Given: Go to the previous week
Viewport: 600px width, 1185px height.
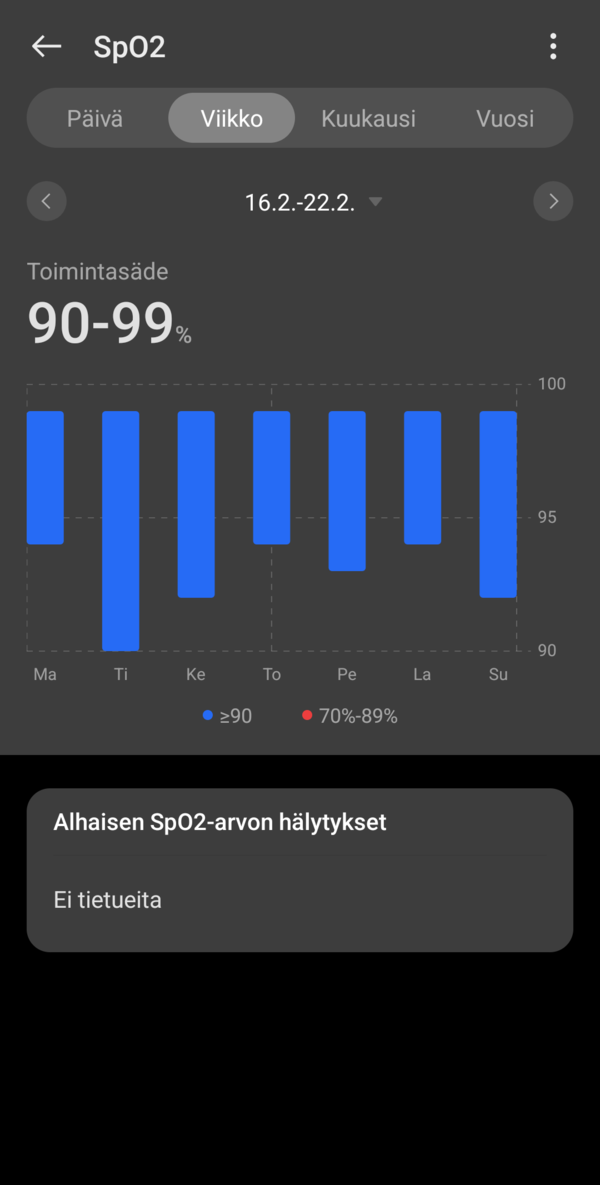Looking at the screenshot, I should 46,201.
